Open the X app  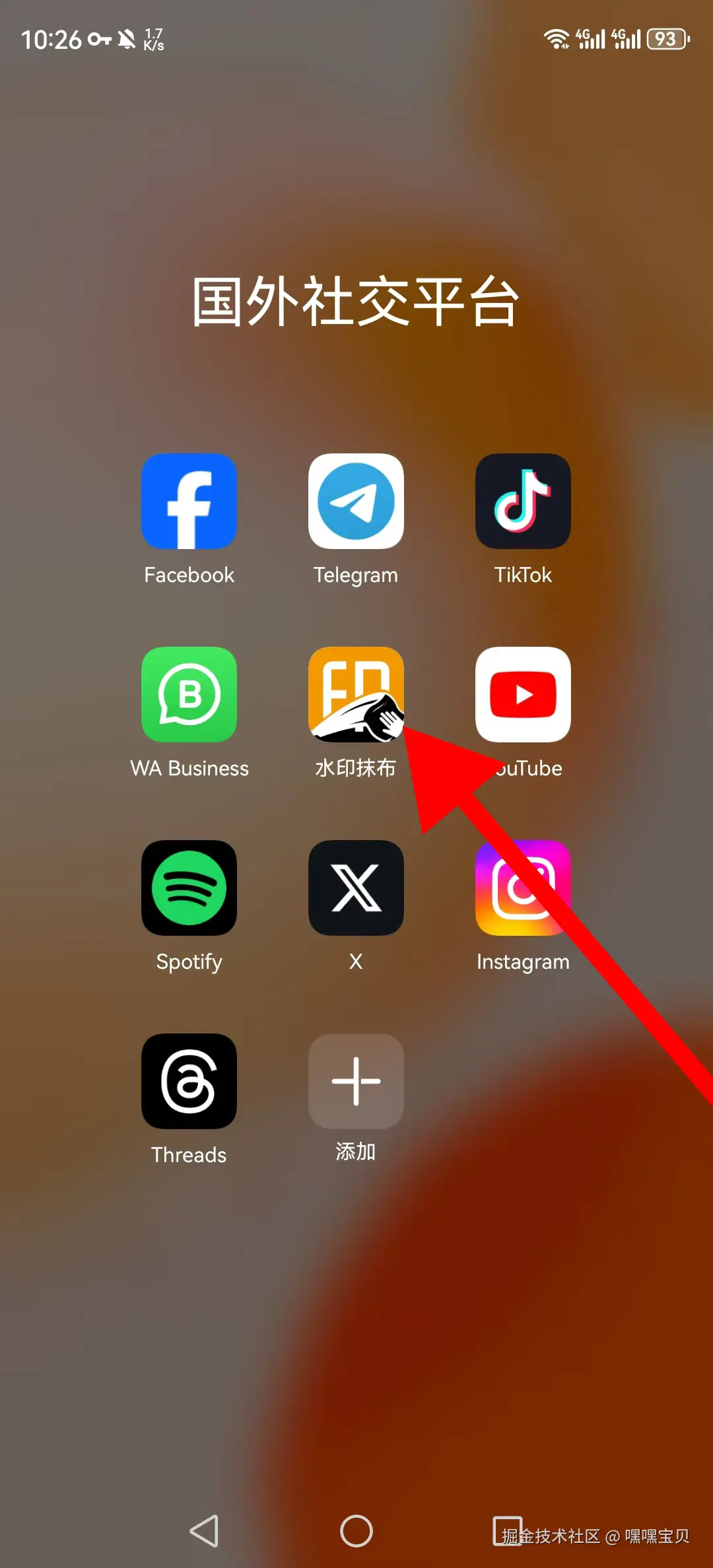point(356,888)
